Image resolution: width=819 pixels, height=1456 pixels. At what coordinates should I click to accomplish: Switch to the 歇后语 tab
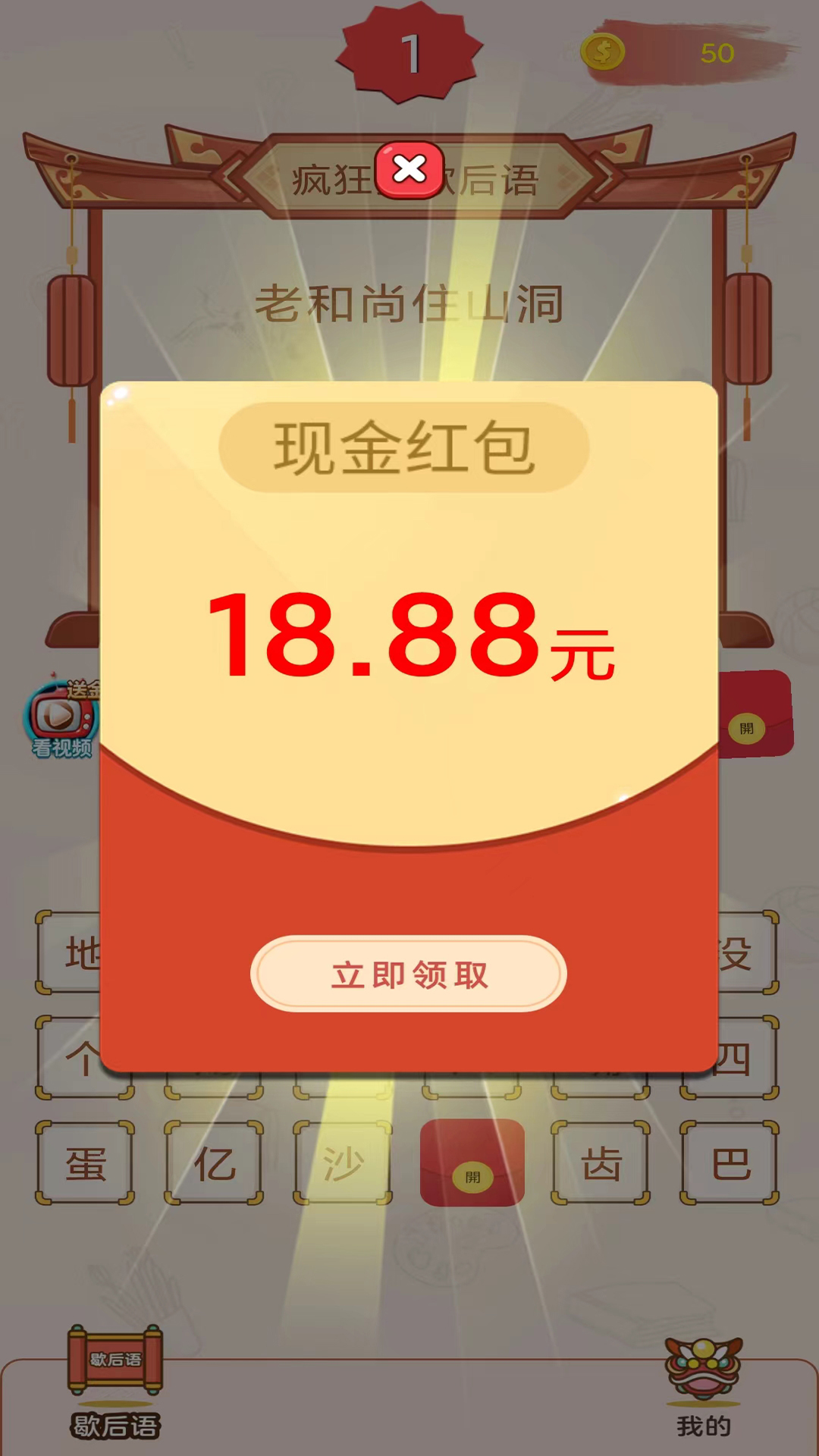tap(115, 1382)
